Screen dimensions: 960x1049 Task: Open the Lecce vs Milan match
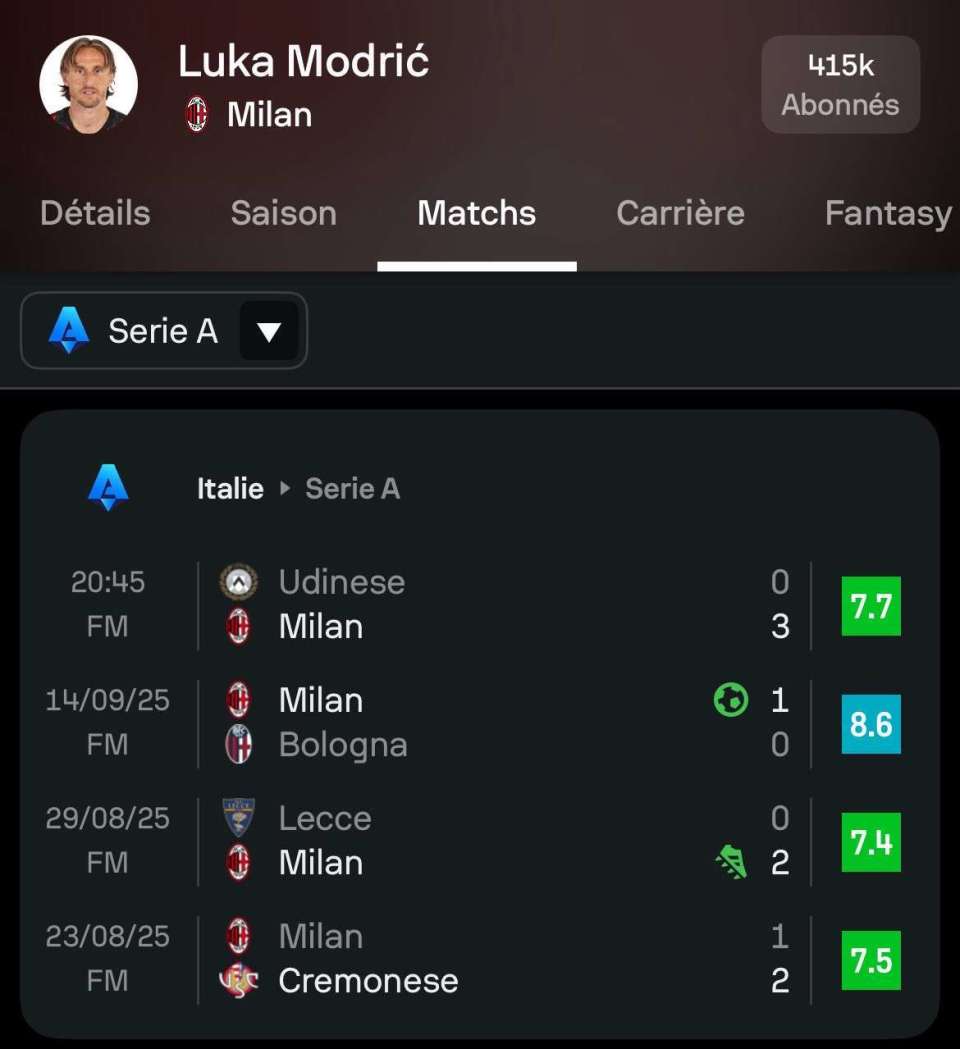tap(480, 840)
